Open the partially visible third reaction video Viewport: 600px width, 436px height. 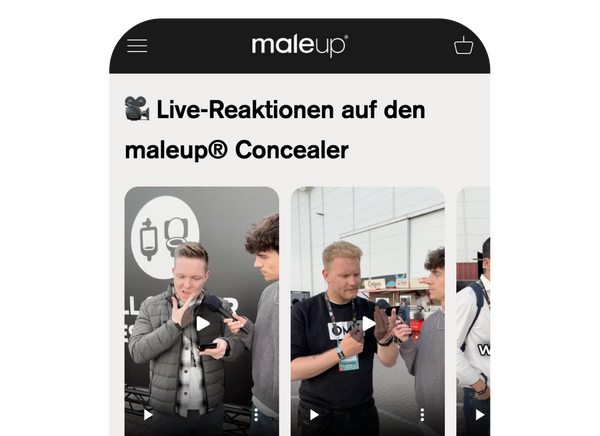[x=475, y=320]
